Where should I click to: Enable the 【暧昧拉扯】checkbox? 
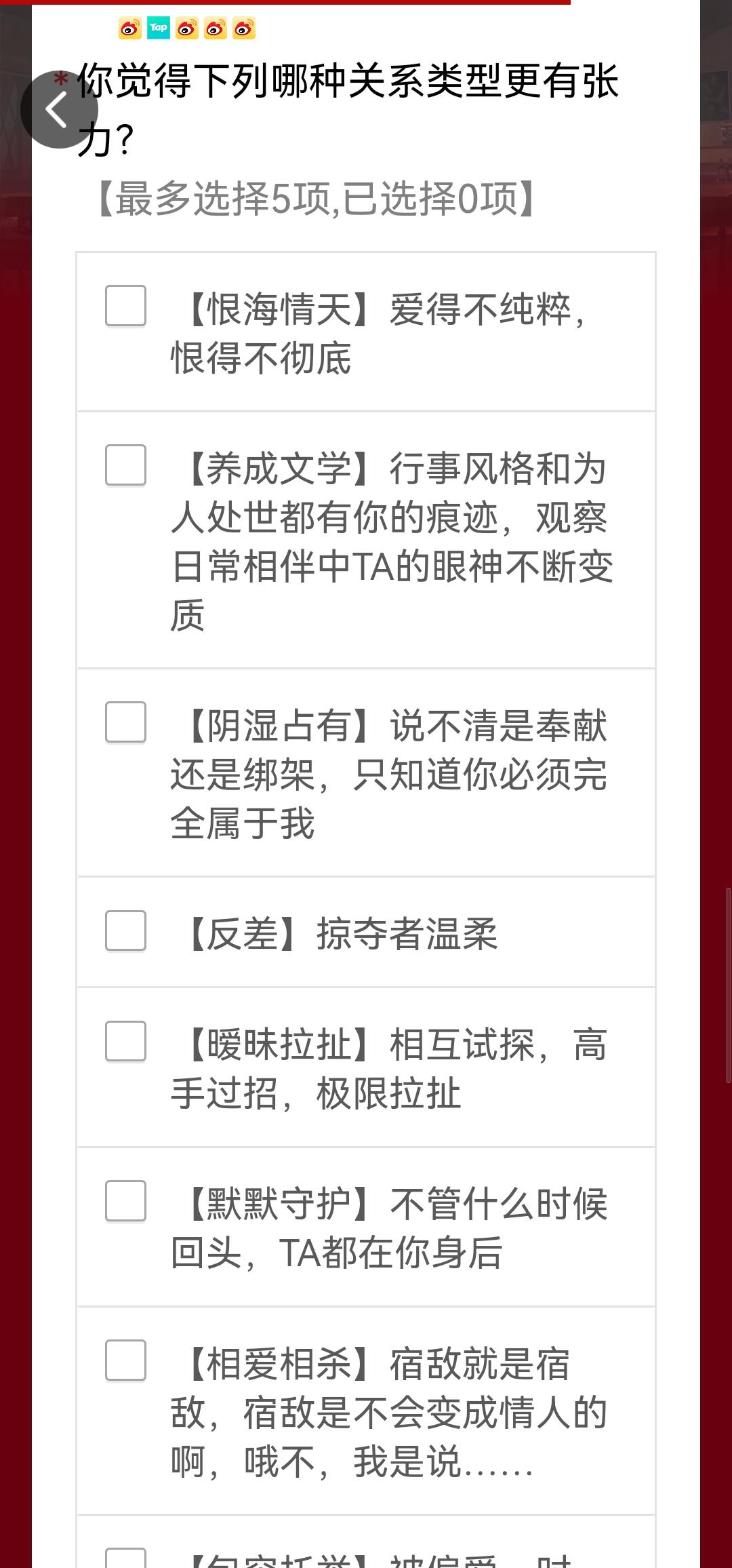point(125,1038)
